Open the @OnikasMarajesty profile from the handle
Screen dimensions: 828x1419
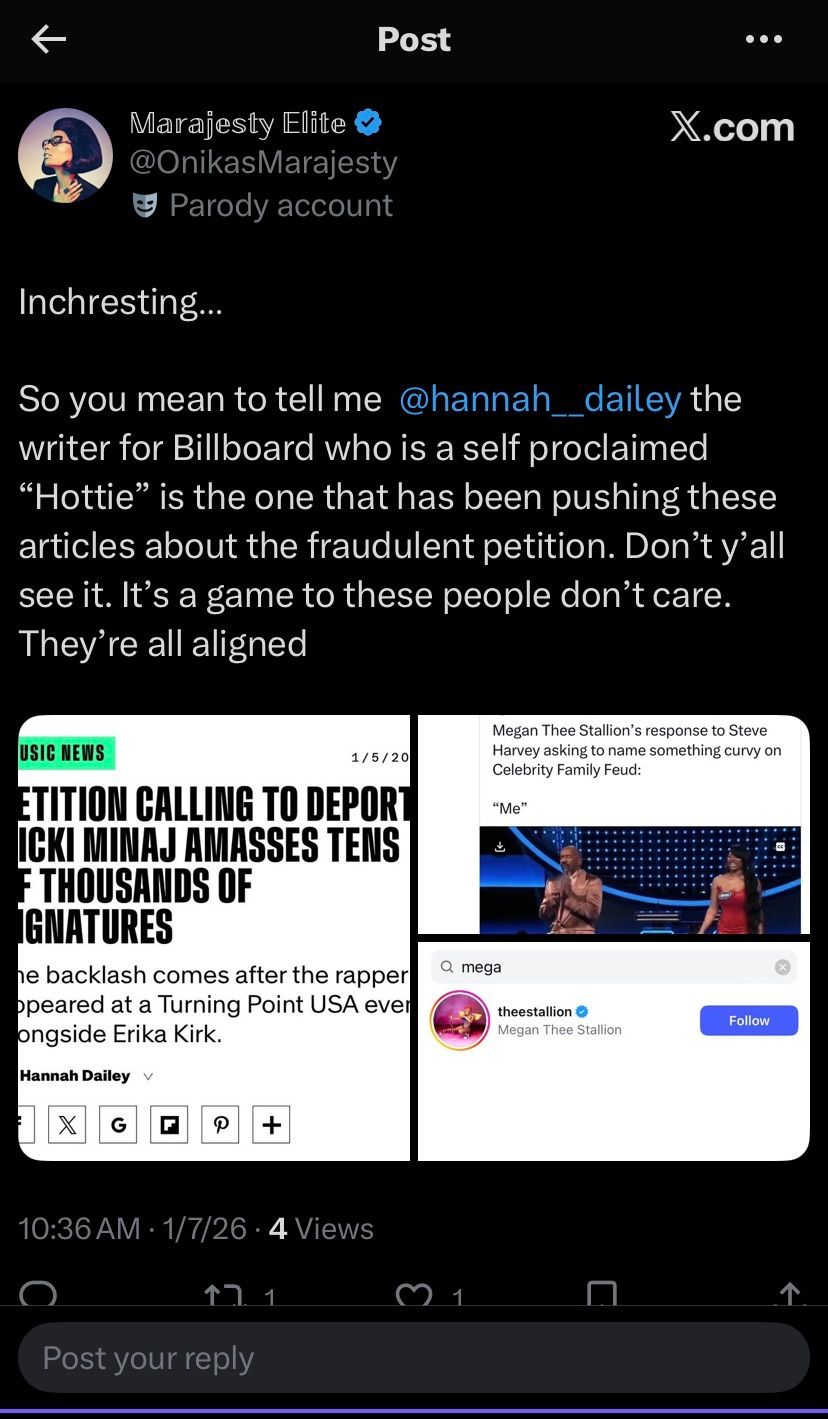pos(263,162)
